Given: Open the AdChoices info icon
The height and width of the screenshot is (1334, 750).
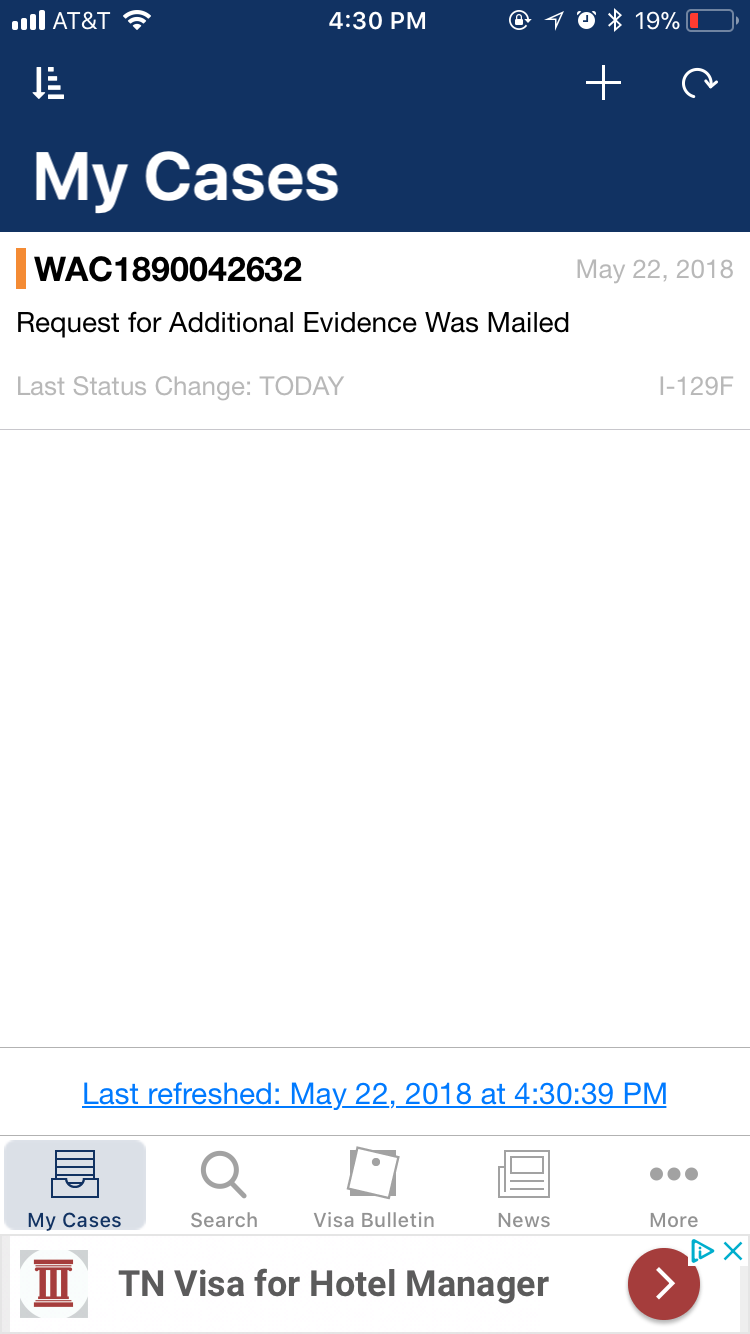Looking at the screenshot, I should 703,1250.
